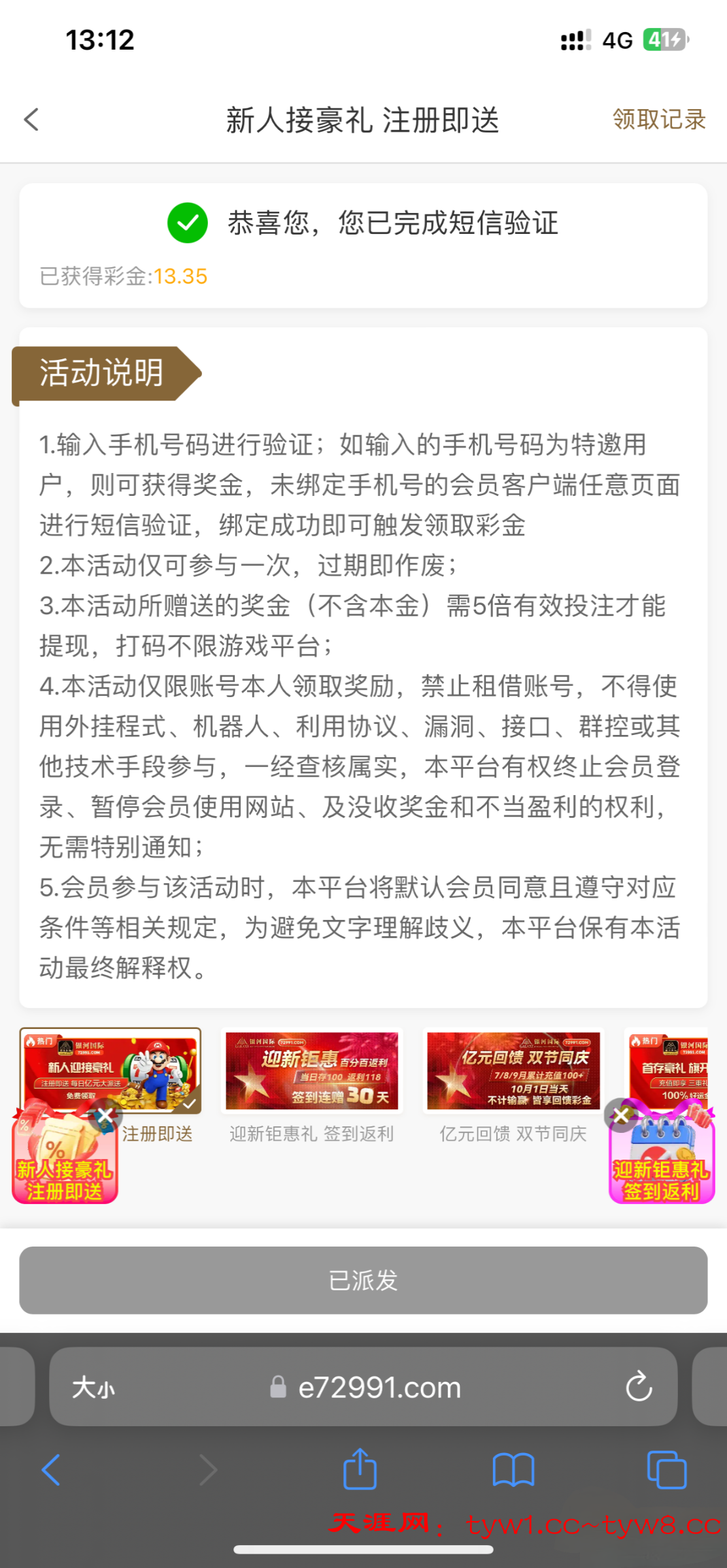Viewport: 727px width, 1568px height.
Task: Open 领取记录 claim records
Action: (658, 120)
